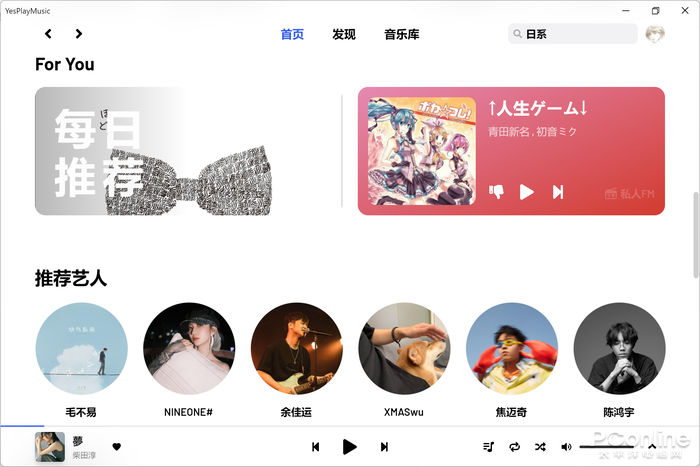Open artist XMASwu

[x=404, y=349]
